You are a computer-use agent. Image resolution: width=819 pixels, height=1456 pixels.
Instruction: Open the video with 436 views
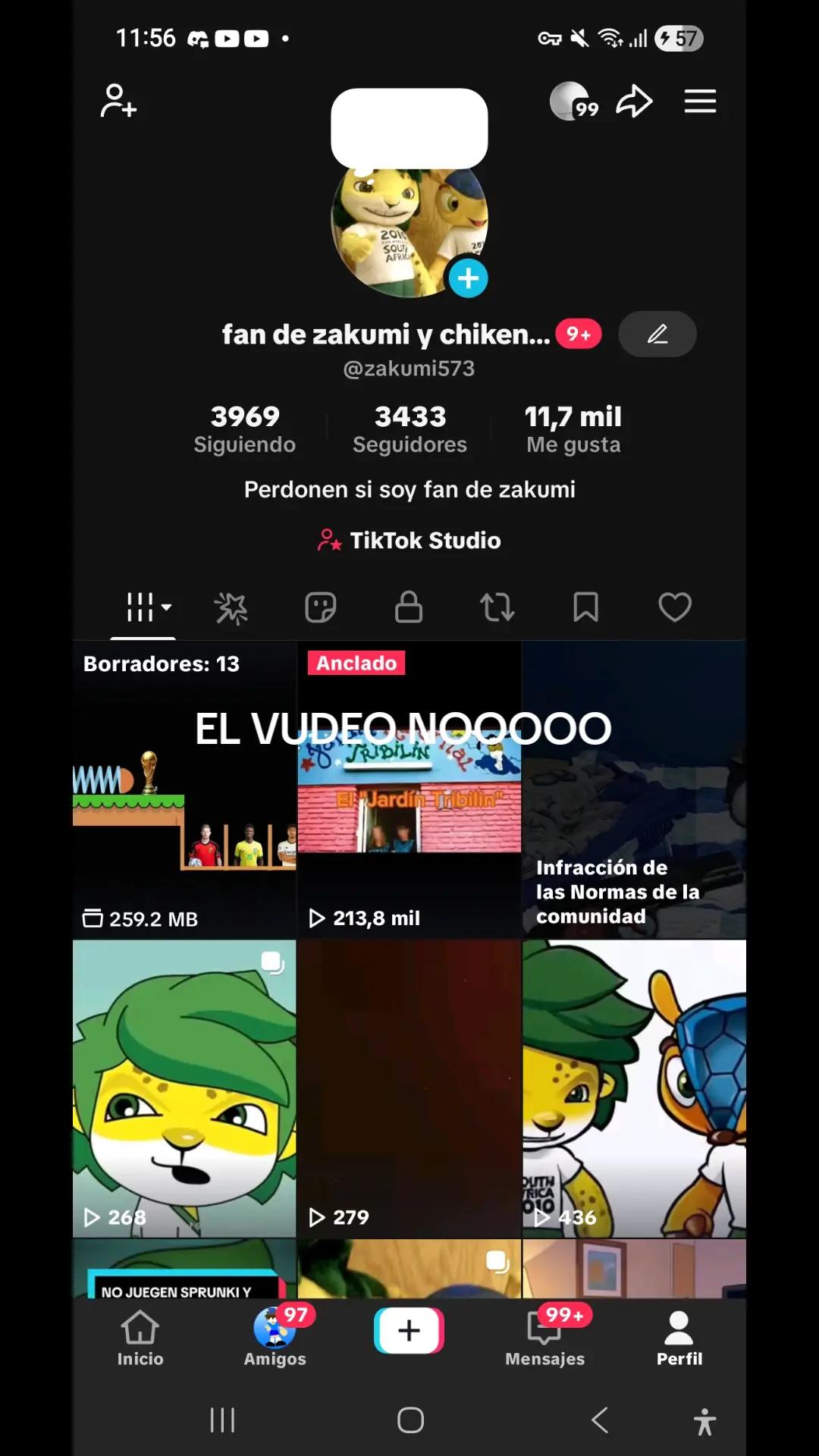point(634,1089)
